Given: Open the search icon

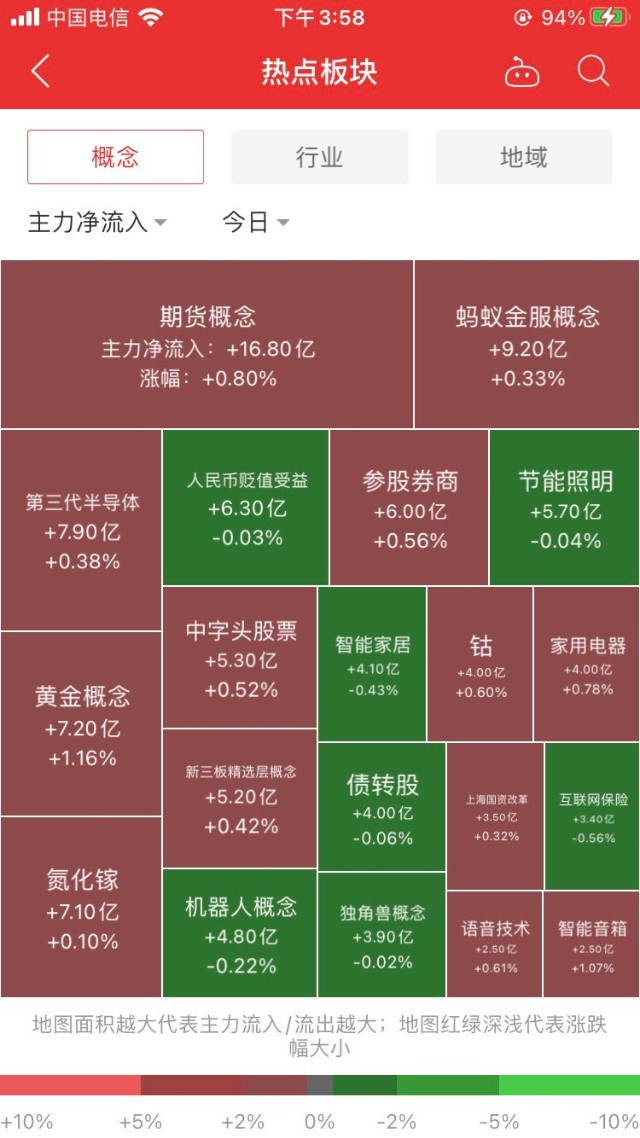Looking at the screenshot, I should (593, 72).
